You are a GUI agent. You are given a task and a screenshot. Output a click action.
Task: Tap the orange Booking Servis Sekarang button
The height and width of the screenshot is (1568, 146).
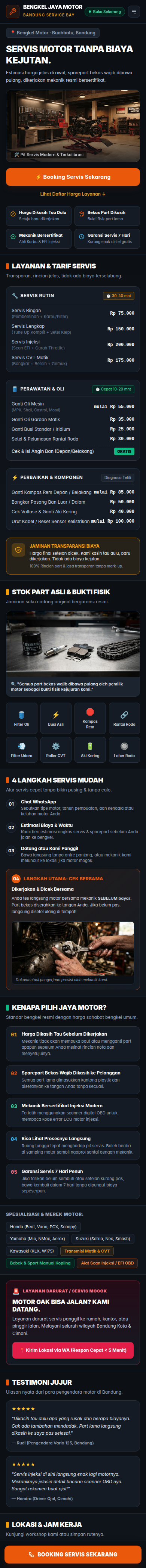(x=73, y=177)
